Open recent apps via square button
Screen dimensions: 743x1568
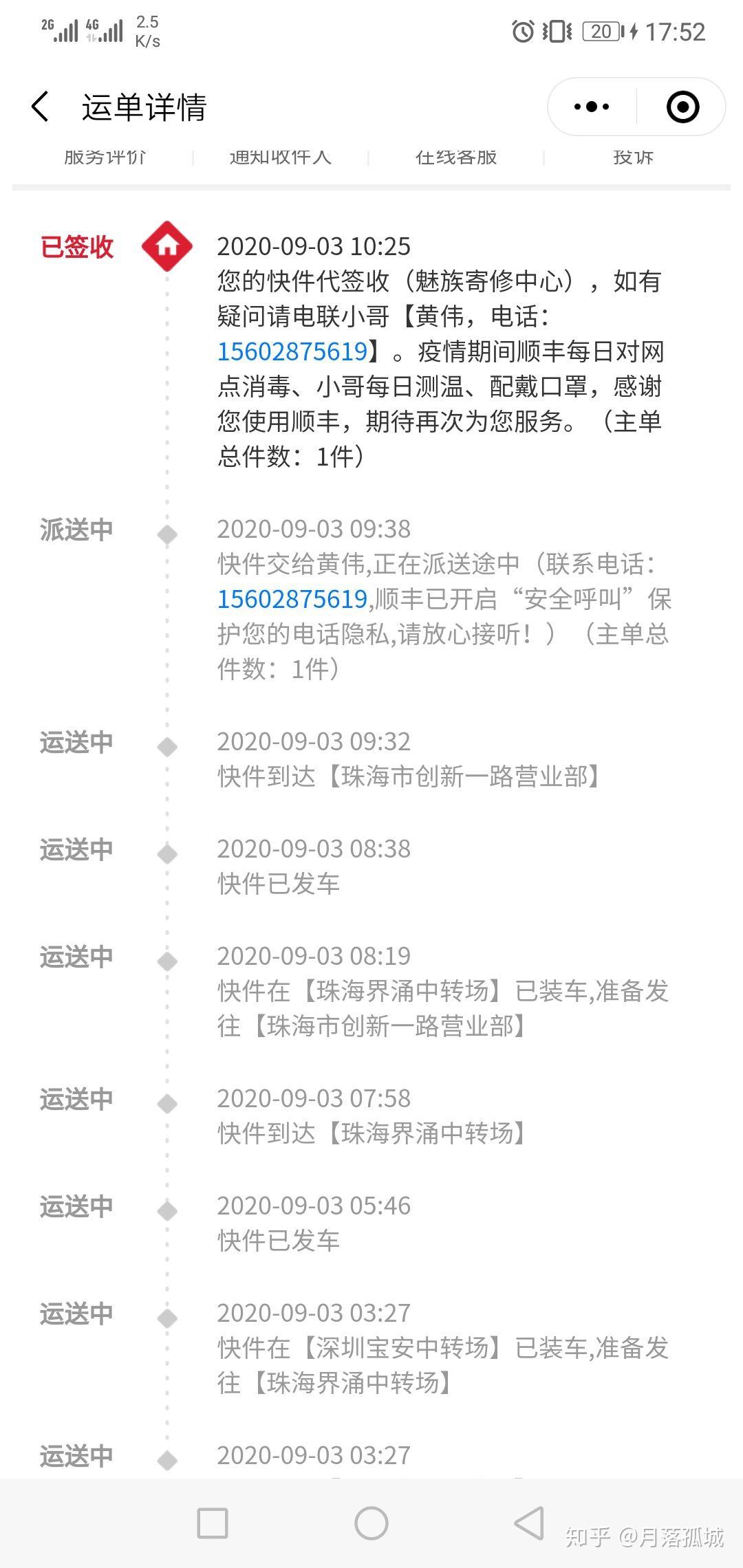coord(213,1523)
